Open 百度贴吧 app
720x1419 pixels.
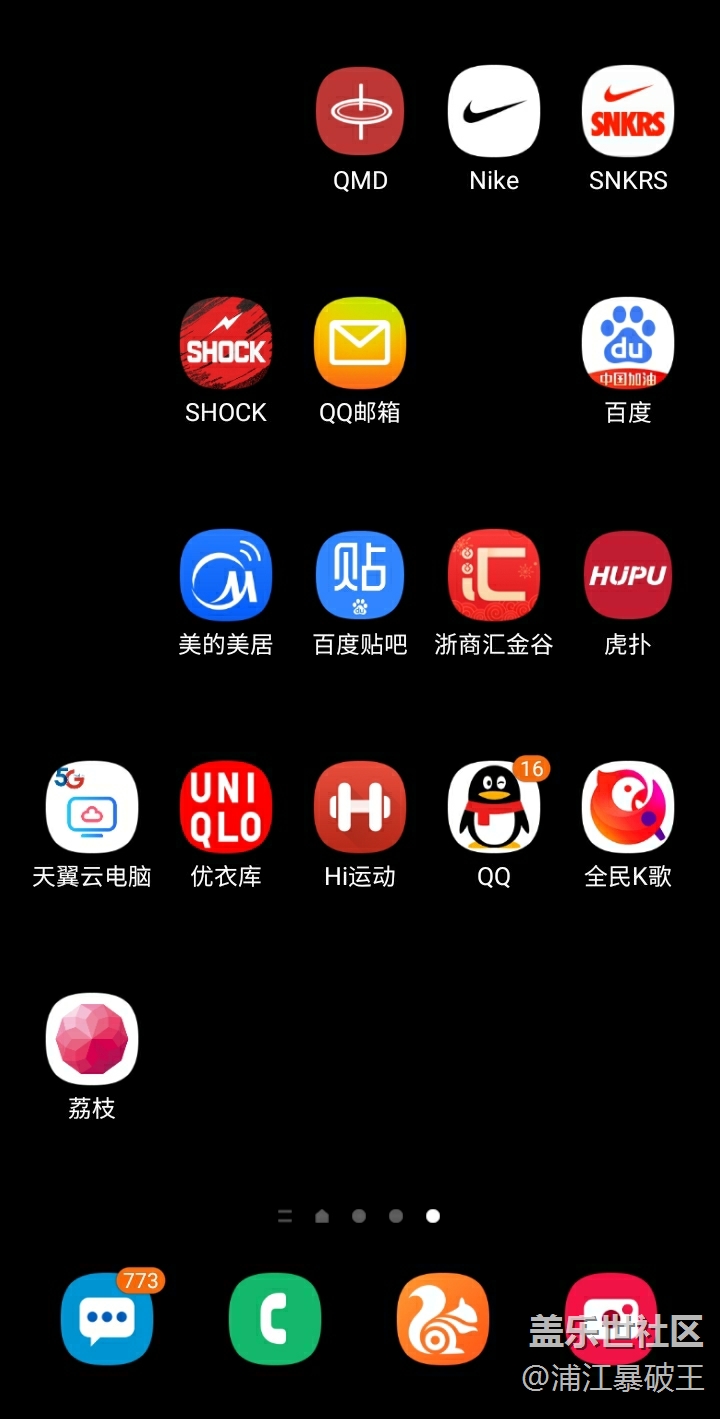point(360,575)
